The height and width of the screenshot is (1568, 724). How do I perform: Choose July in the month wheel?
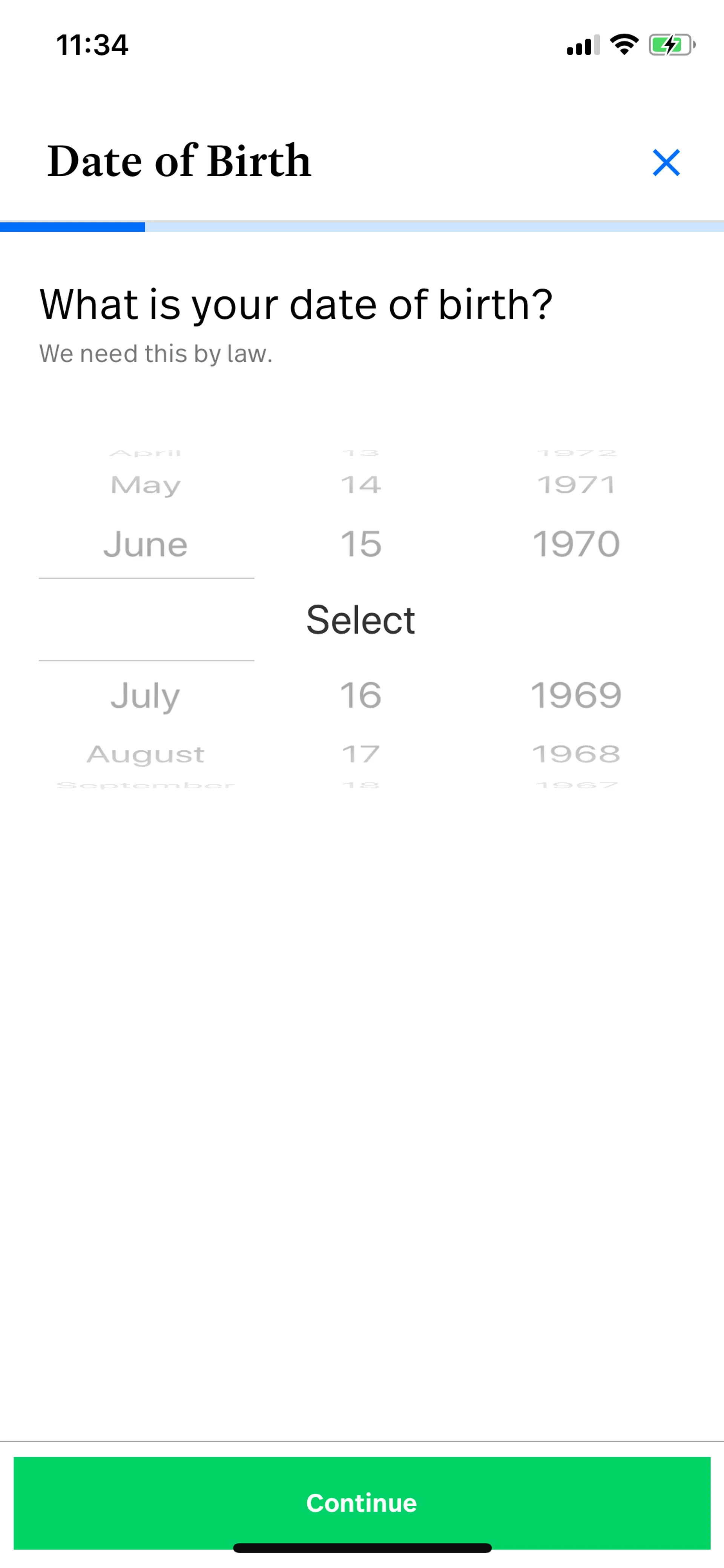tap(146, 695)
